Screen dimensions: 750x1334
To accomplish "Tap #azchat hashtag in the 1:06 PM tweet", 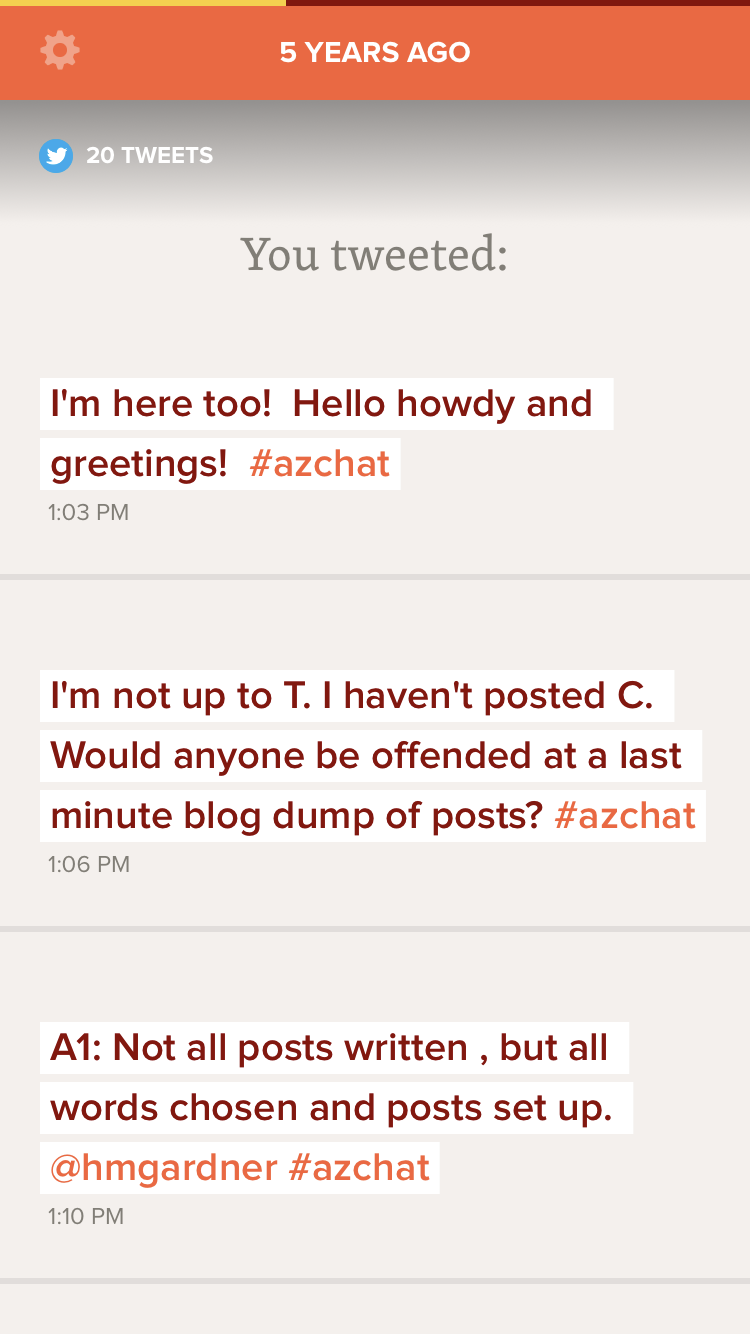I will [625, 816].
